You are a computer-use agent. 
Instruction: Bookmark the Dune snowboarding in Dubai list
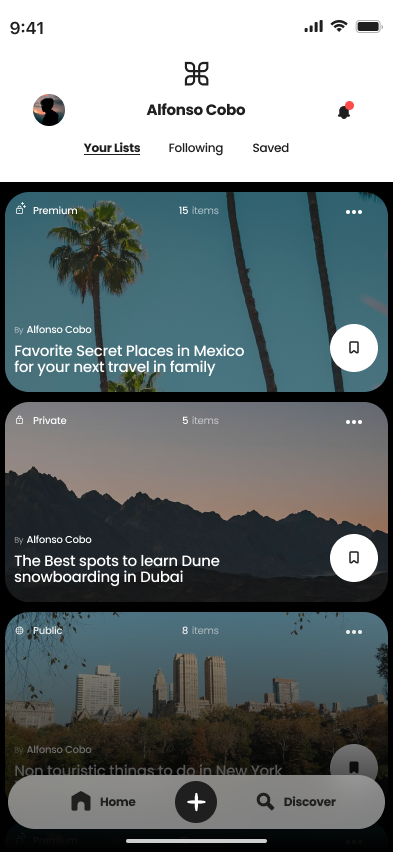coord(354,557)
